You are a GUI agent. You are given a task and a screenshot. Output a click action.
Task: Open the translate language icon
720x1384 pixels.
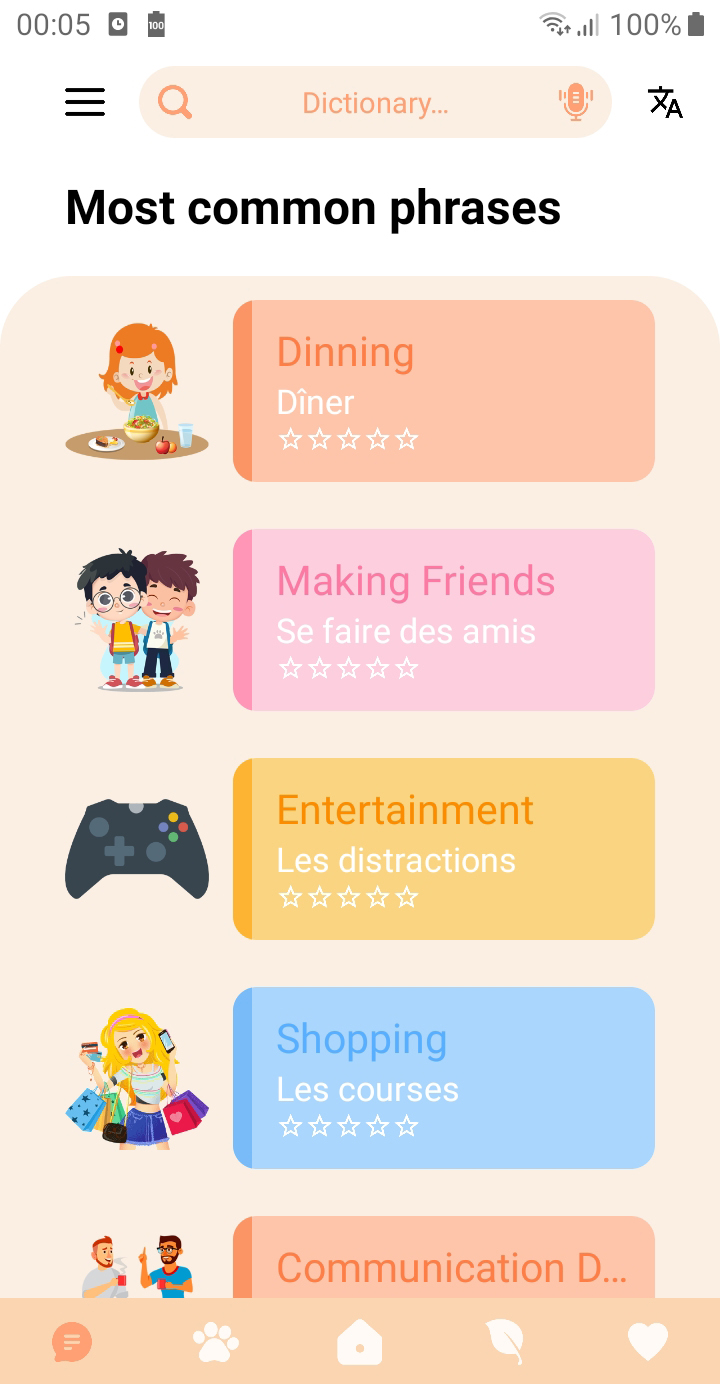pos(665,102)
